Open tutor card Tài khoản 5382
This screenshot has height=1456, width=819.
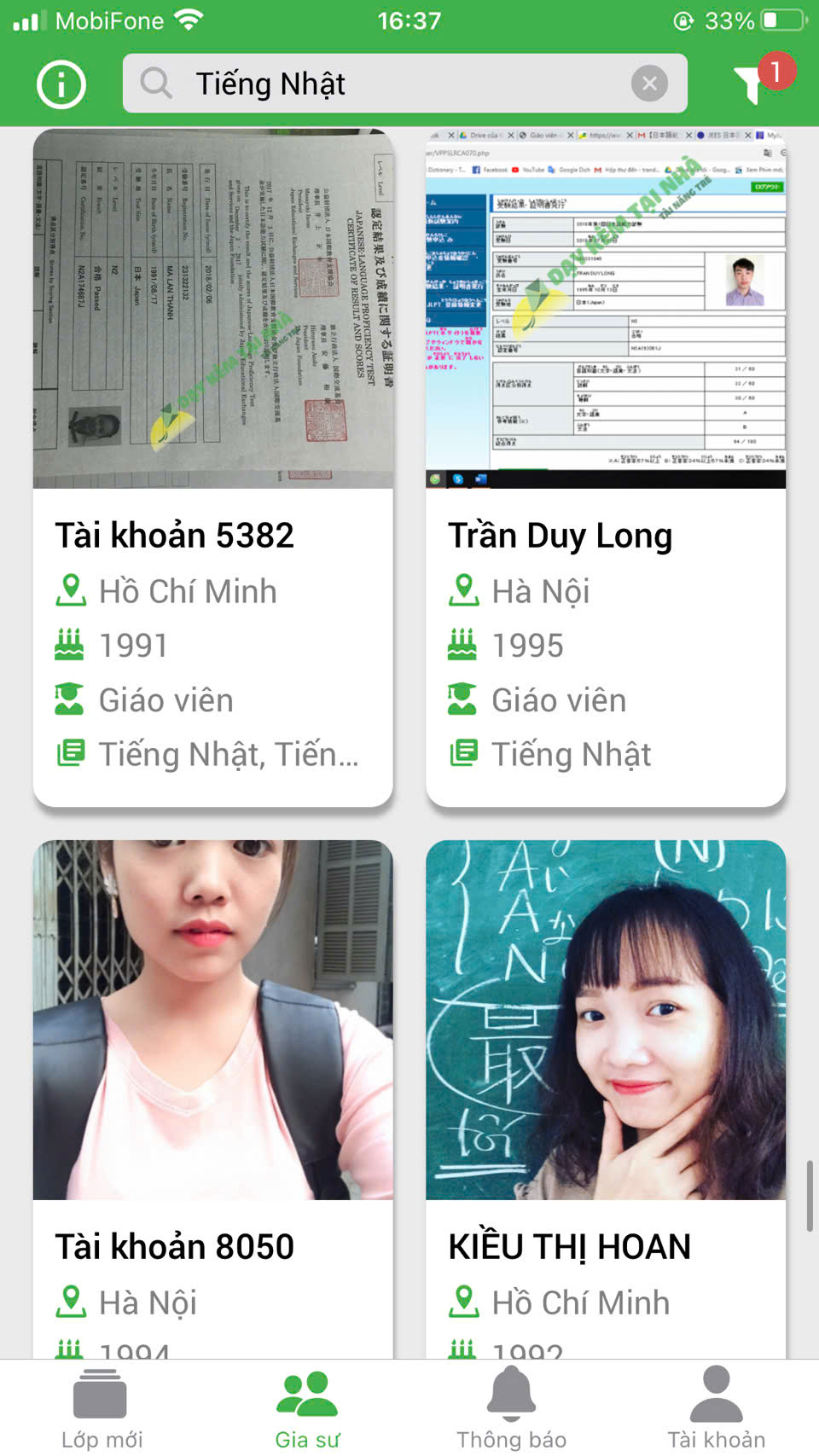click(213, 467)
